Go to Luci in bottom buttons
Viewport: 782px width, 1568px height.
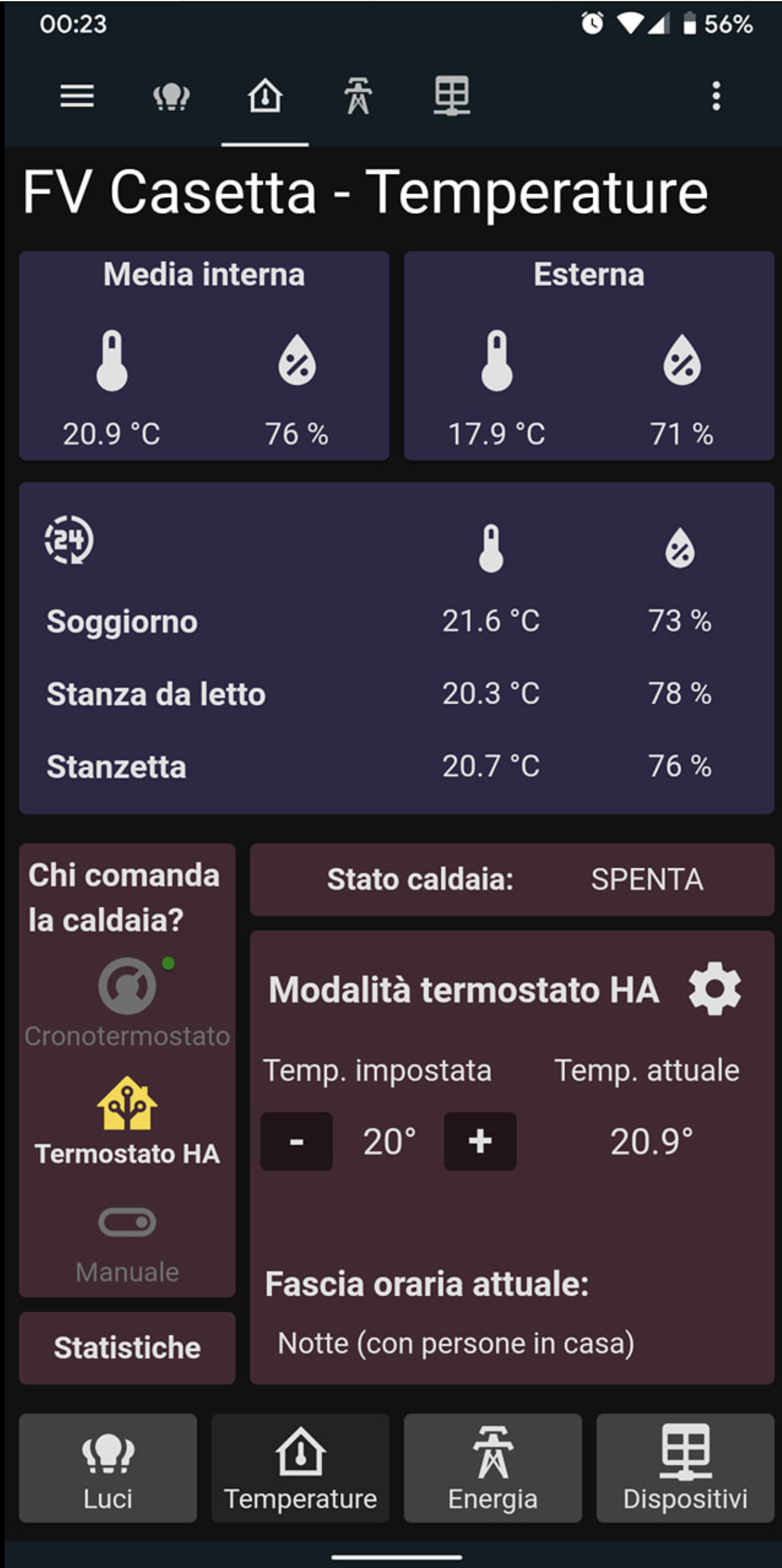coord(108,1468)
